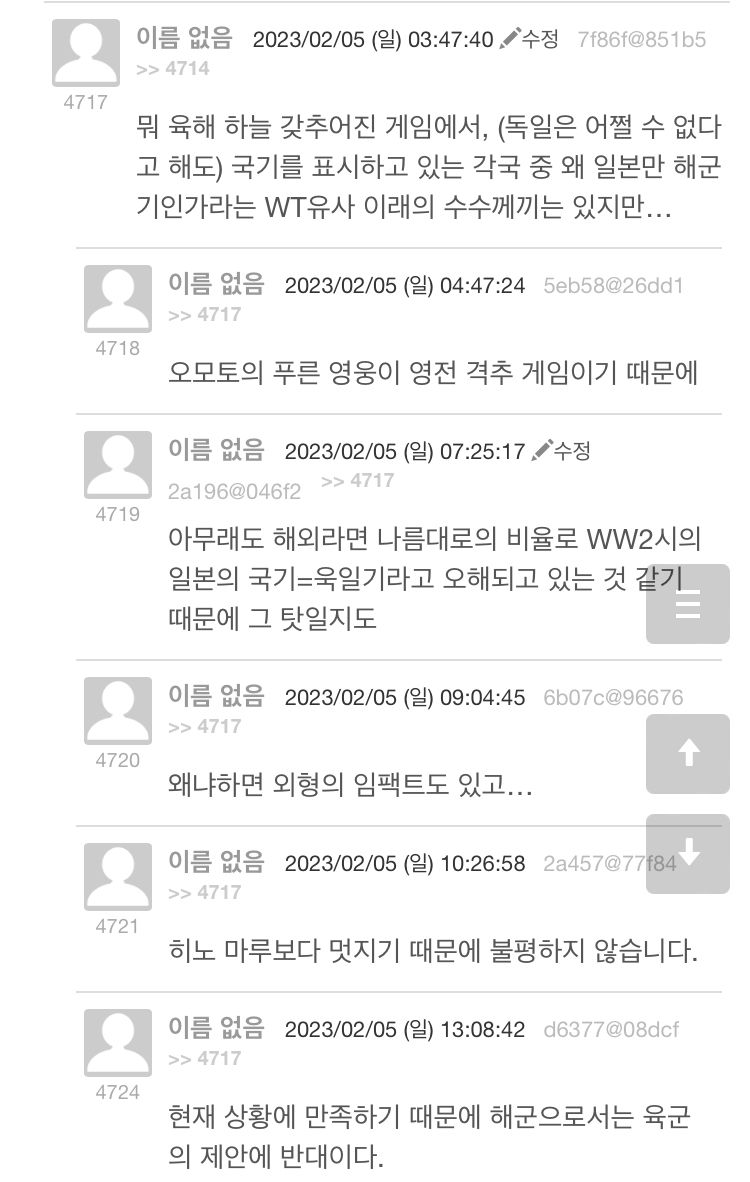750x1182 pixels.
Task: Edit comment 4717 via 수정
Action: tap(530, 39)
